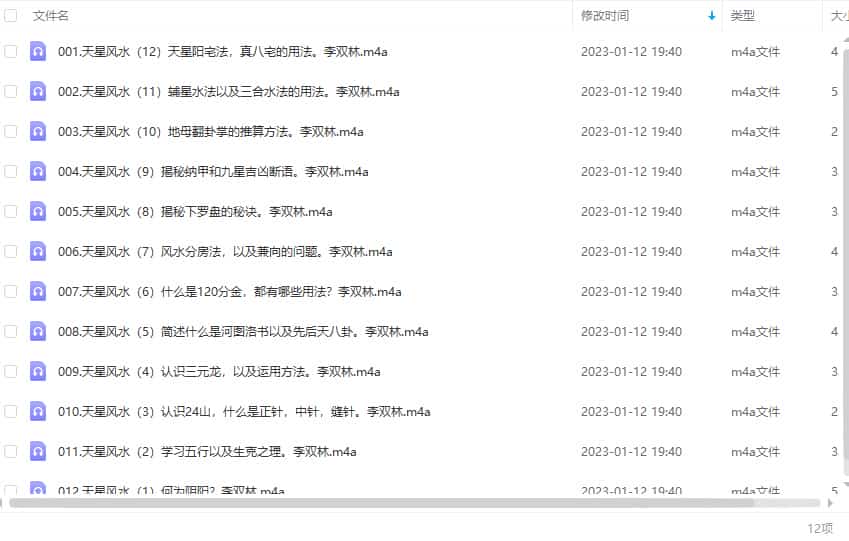Check the 009.天星风水（4）row box
Screen dimensions: 849x541
[x=11, y=371]
